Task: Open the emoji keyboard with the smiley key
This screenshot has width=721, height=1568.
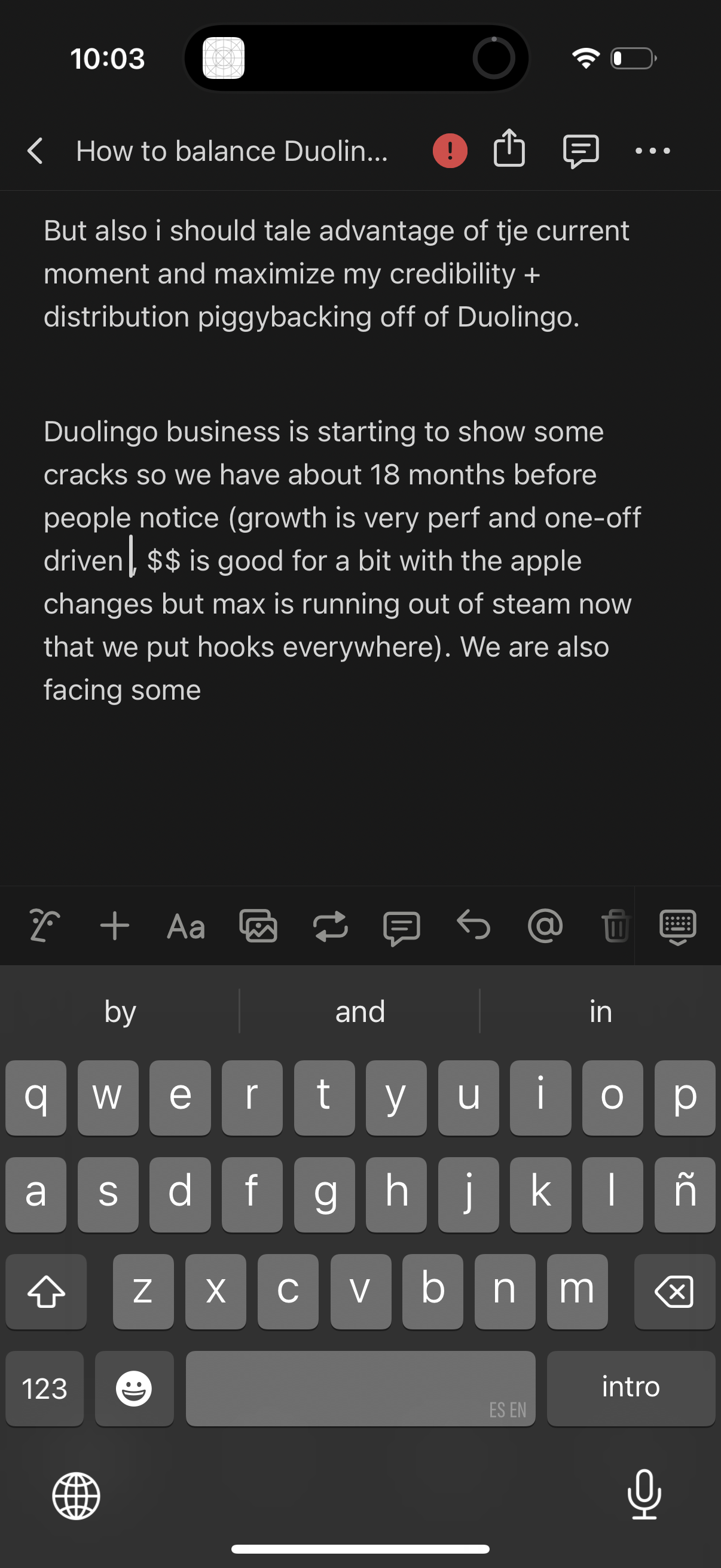Action: tap(134, 1389)
